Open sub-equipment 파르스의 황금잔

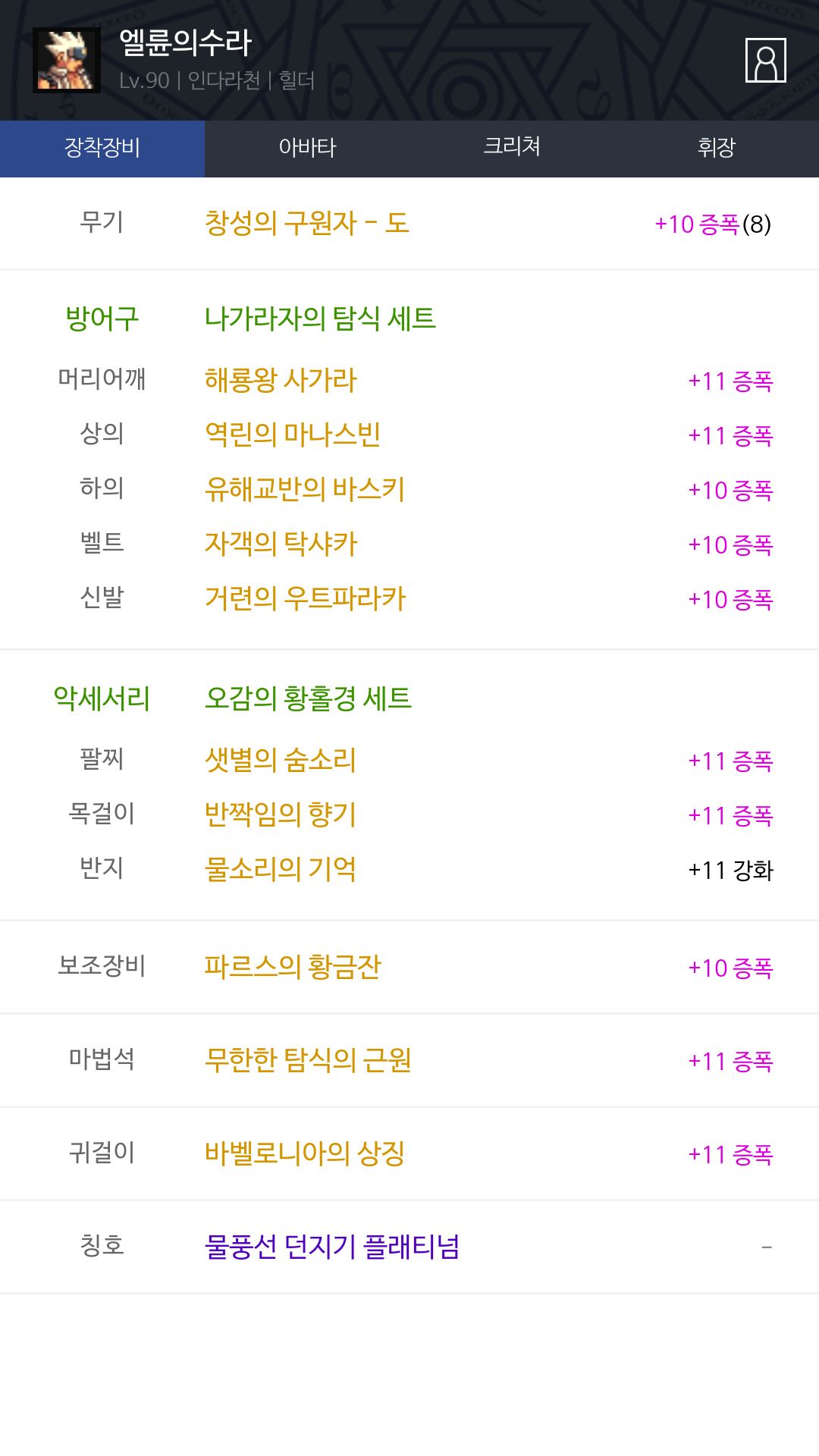[x=293, y=967]
